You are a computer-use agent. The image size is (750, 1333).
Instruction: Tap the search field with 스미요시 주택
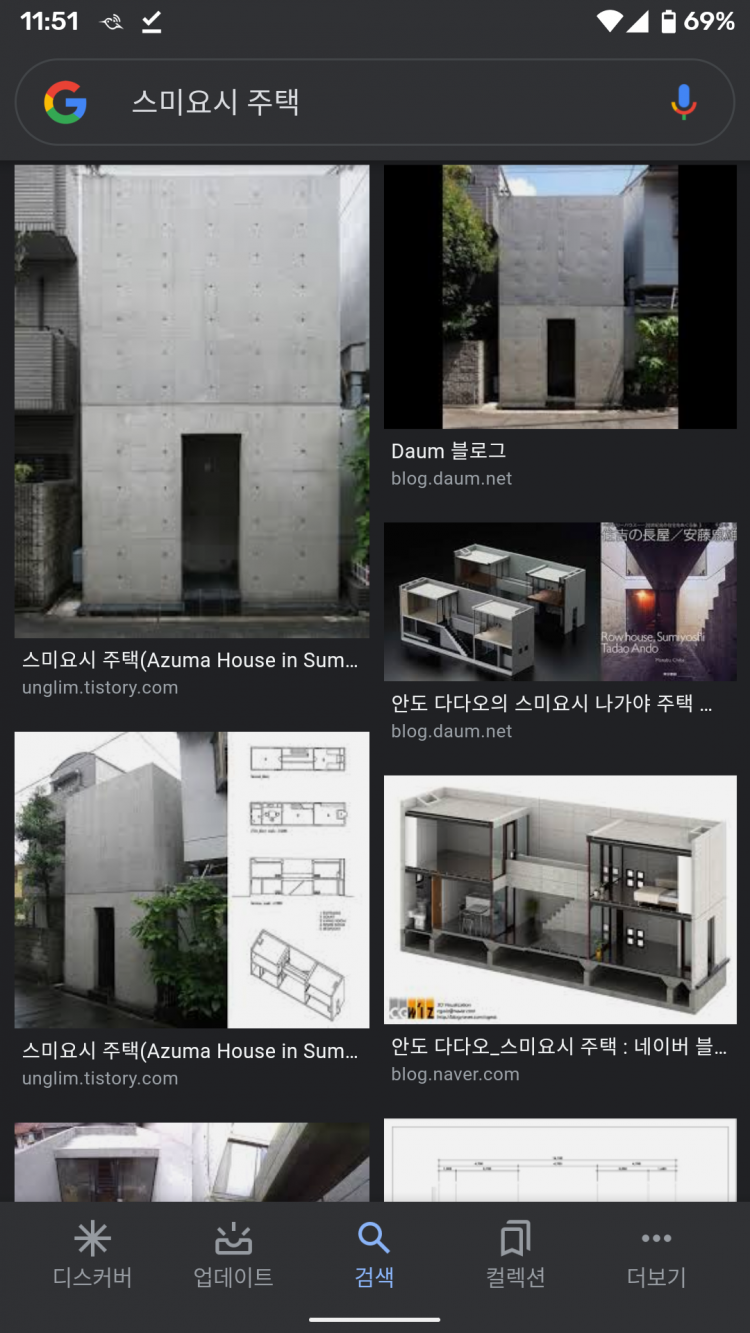380,102
